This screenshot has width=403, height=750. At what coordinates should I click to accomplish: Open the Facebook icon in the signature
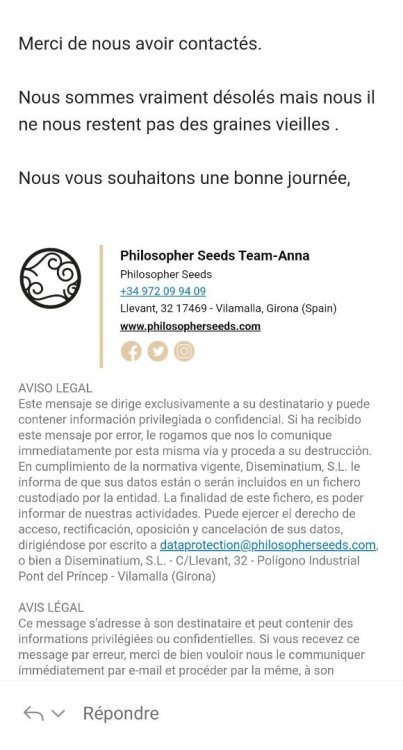pyautogui.click(x=131, y=352)
